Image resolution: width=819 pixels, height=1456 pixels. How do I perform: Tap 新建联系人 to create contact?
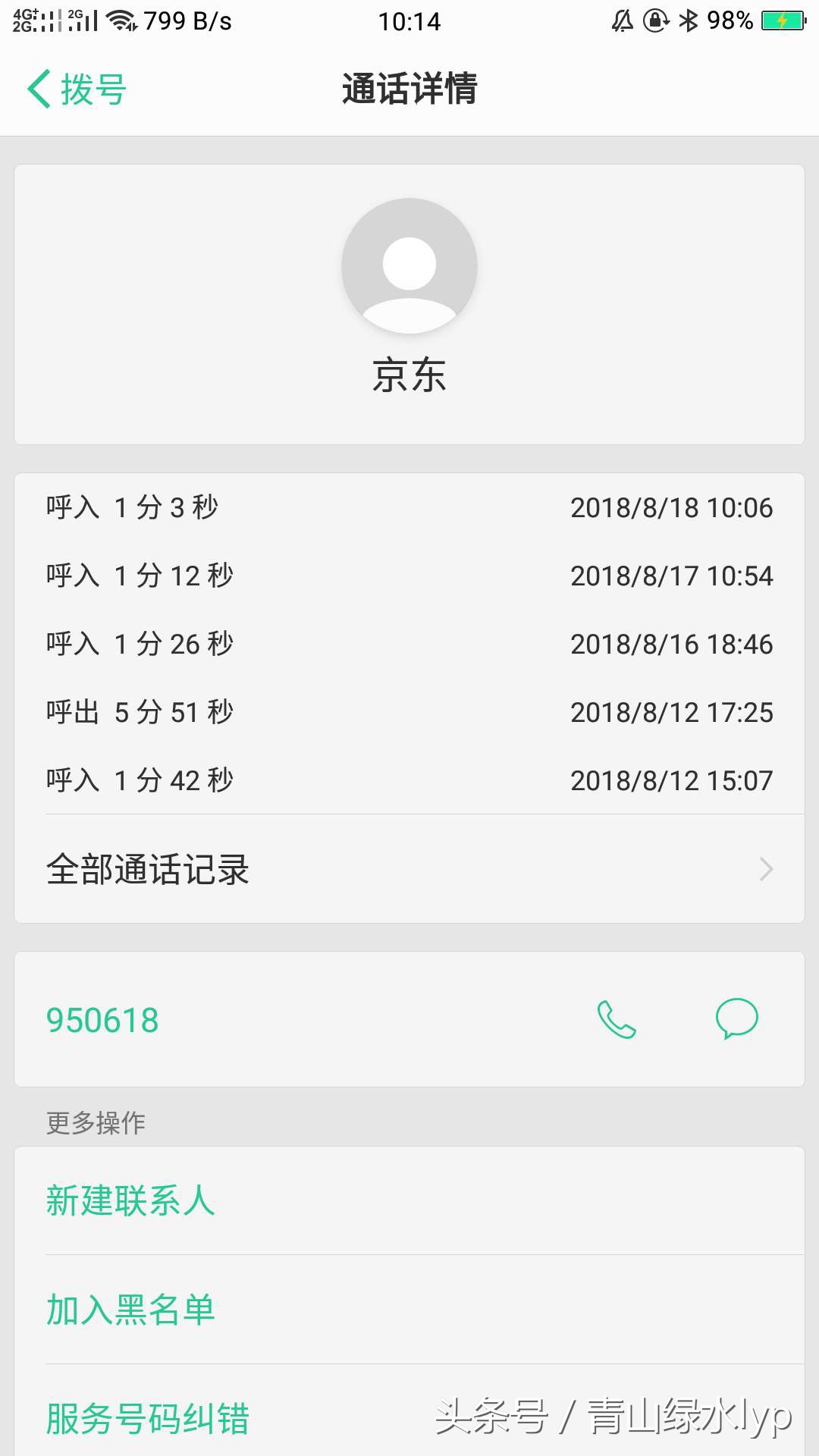[130, 1199]
